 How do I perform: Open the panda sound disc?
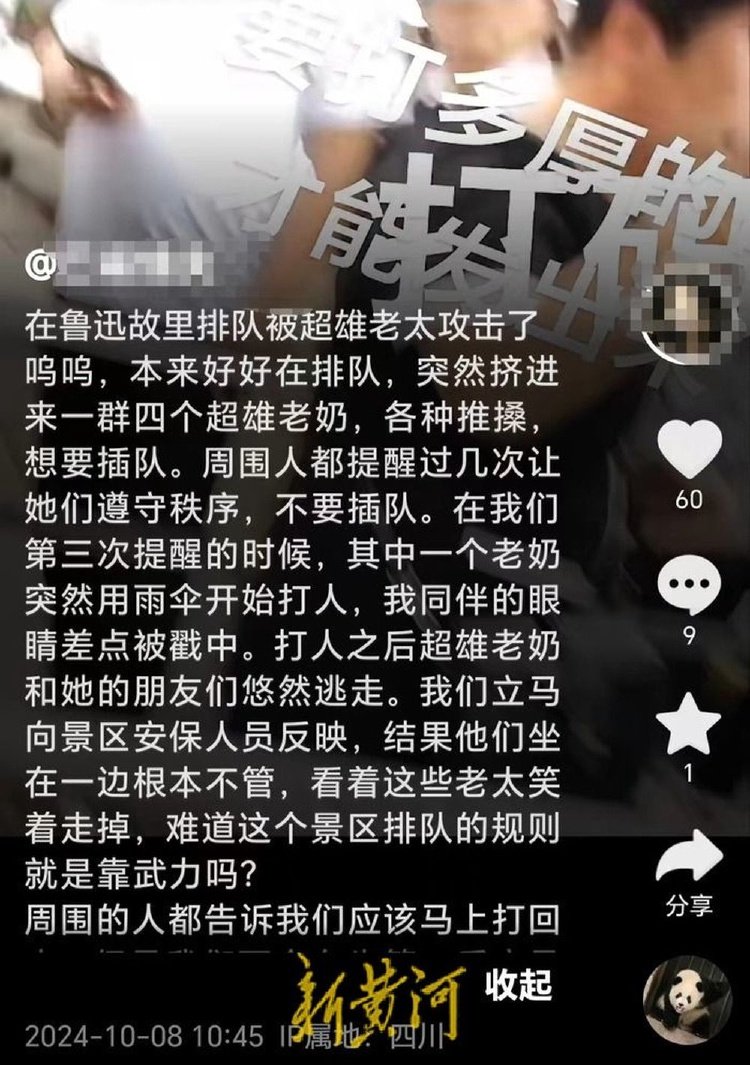point(687,1003)
